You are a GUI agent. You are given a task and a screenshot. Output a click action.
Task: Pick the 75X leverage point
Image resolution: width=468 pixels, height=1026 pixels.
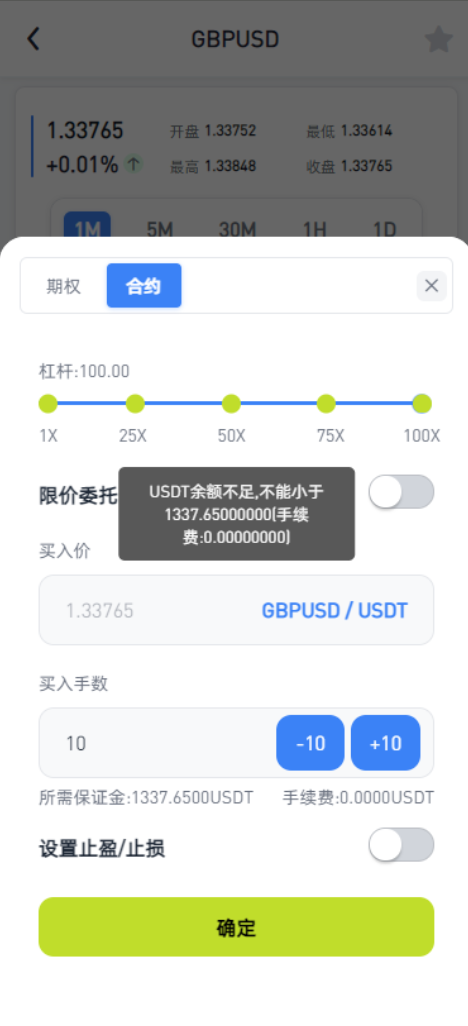[326, 404]
